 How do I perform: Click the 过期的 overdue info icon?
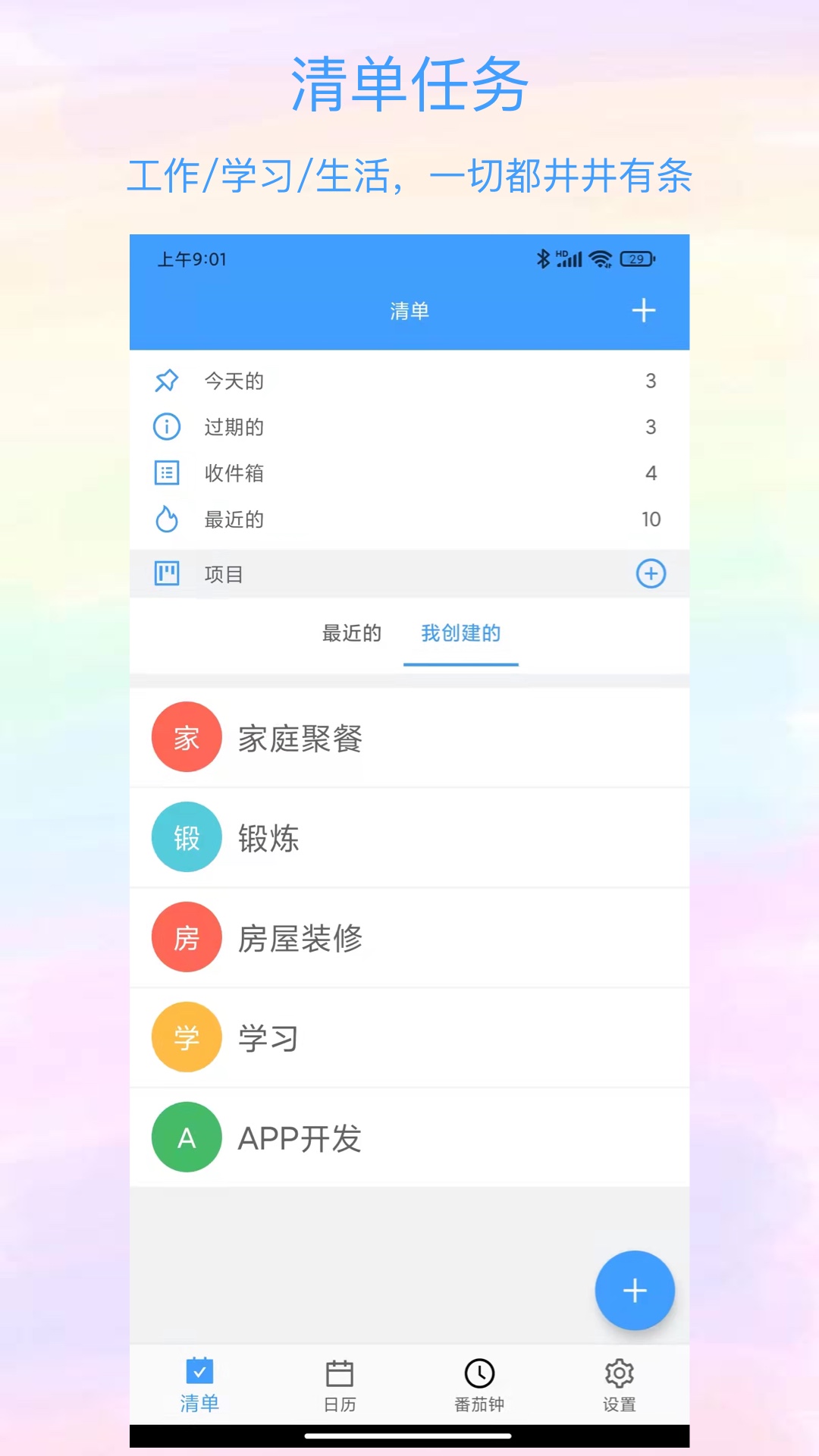point(168,427)
